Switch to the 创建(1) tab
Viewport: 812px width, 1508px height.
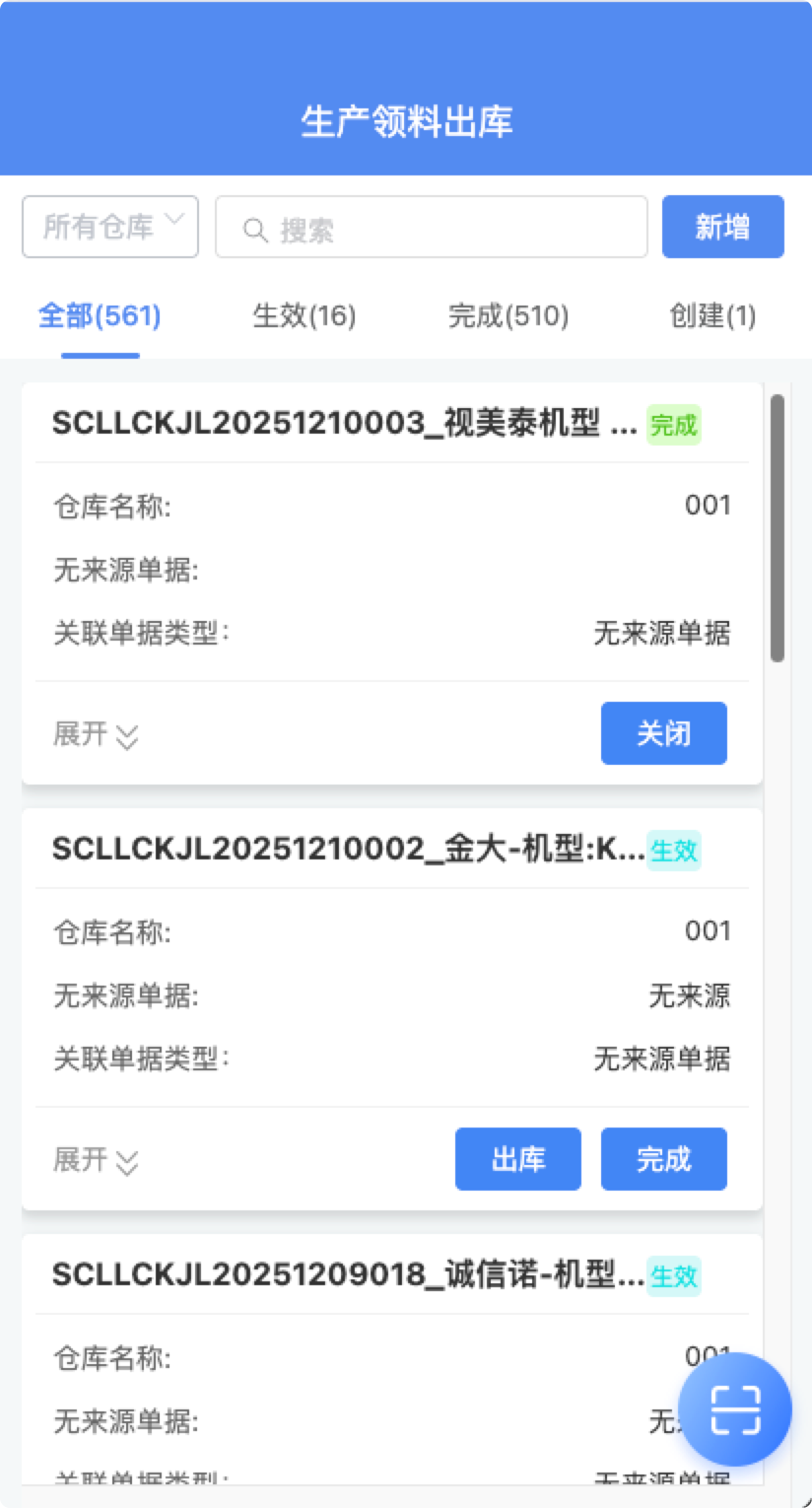point(712,316)
